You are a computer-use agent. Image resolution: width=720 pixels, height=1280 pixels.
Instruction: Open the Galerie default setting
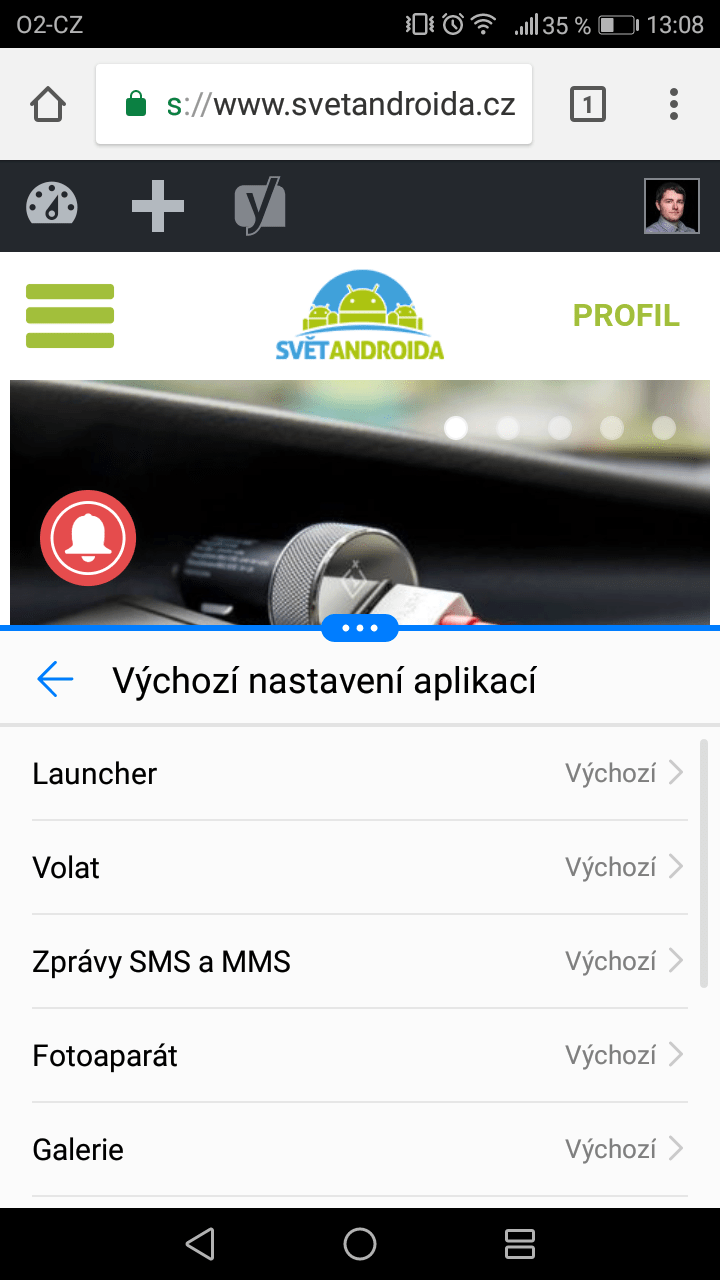(360, 1149)
